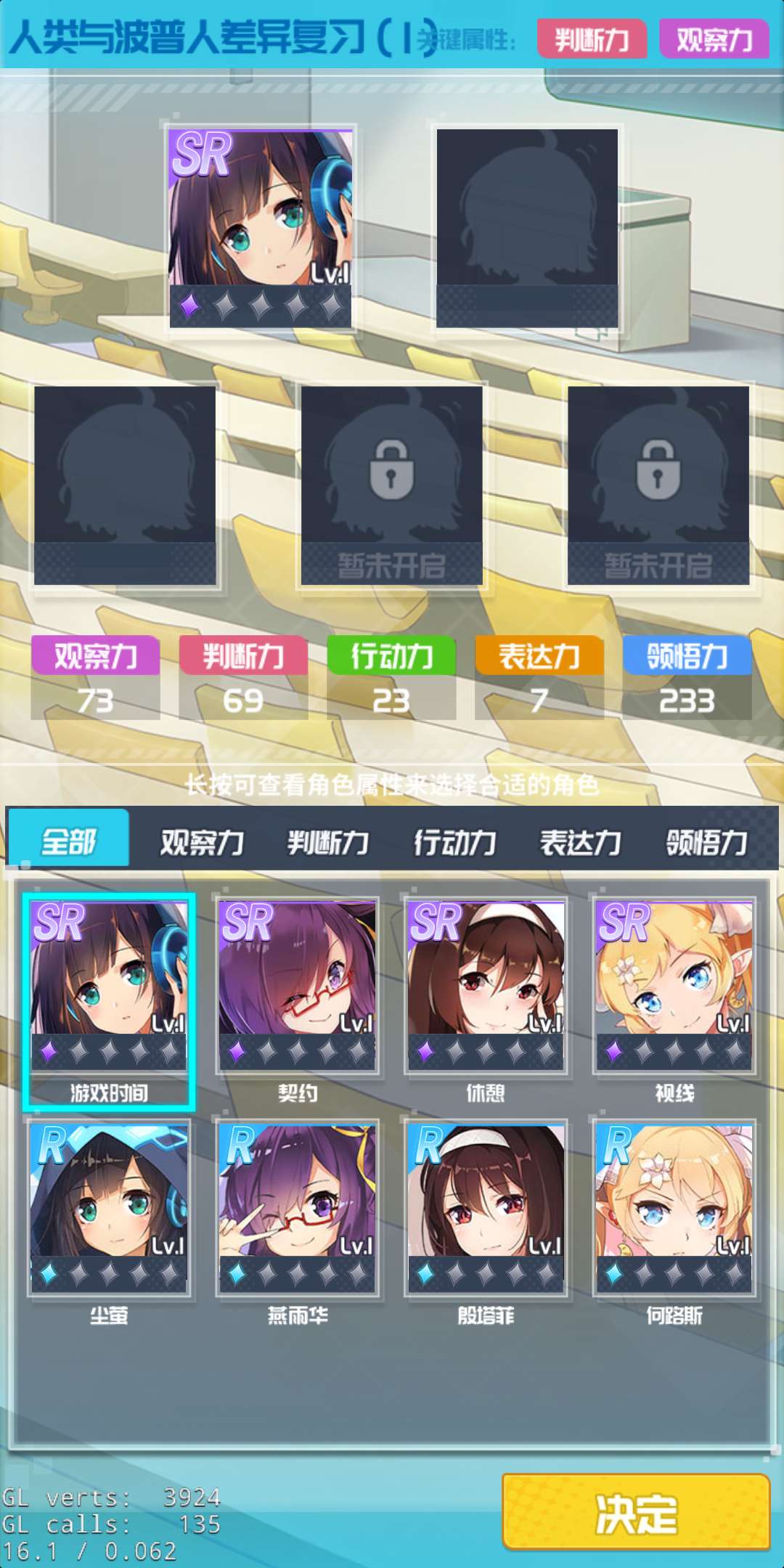The image size is (784, 1568).
Task: Show the 表达力 filter tab
Action: [580, 843]
